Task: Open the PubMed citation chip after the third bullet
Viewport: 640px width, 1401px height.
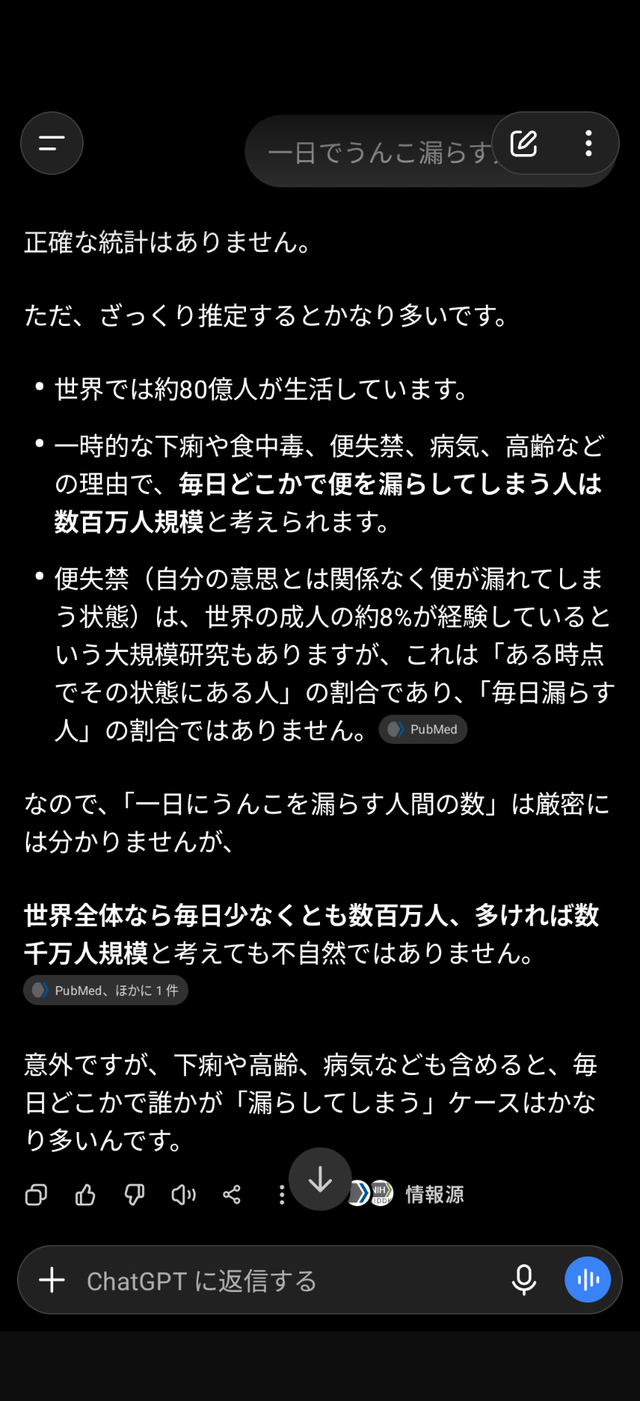Action: (x=423, y=730)
